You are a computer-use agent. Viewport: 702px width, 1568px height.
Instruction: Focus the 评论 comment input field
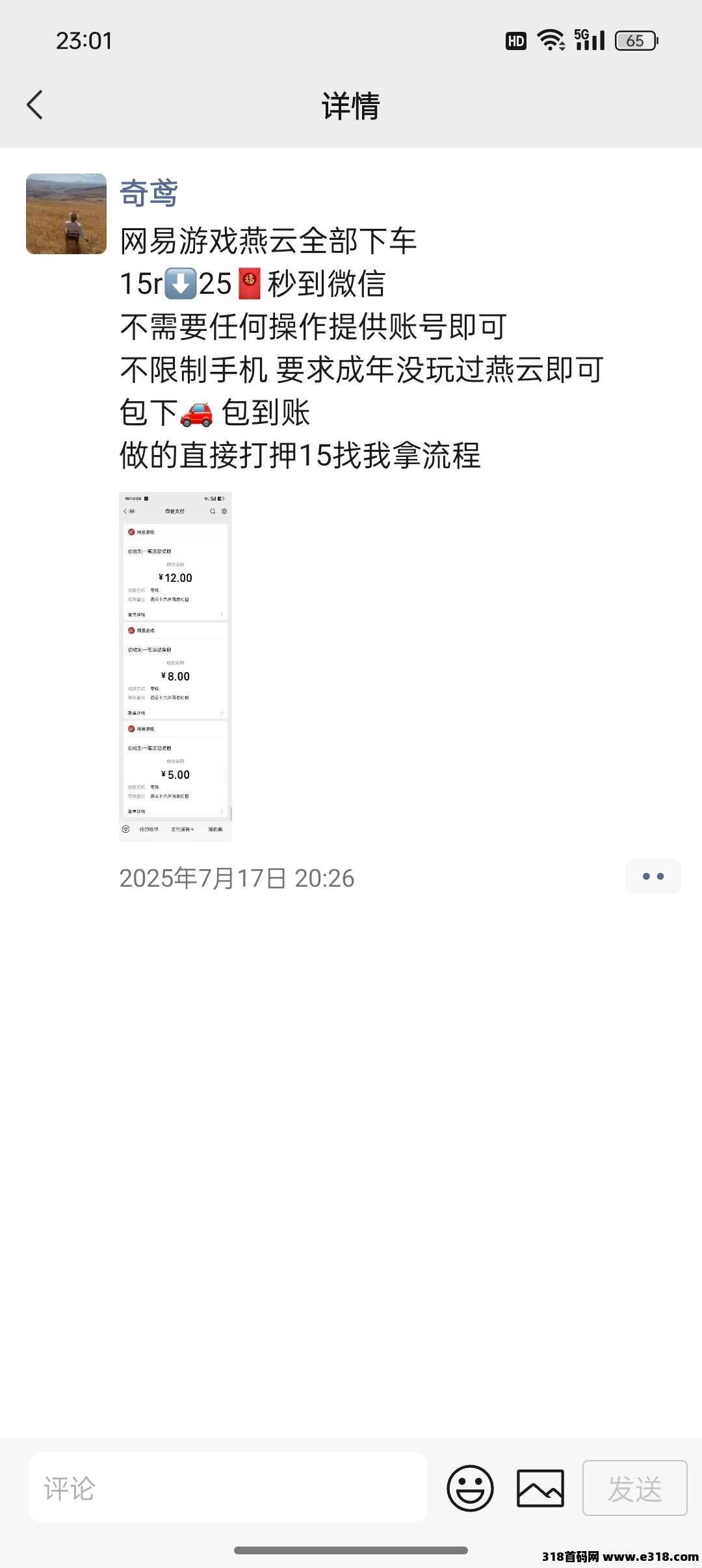227,1488
